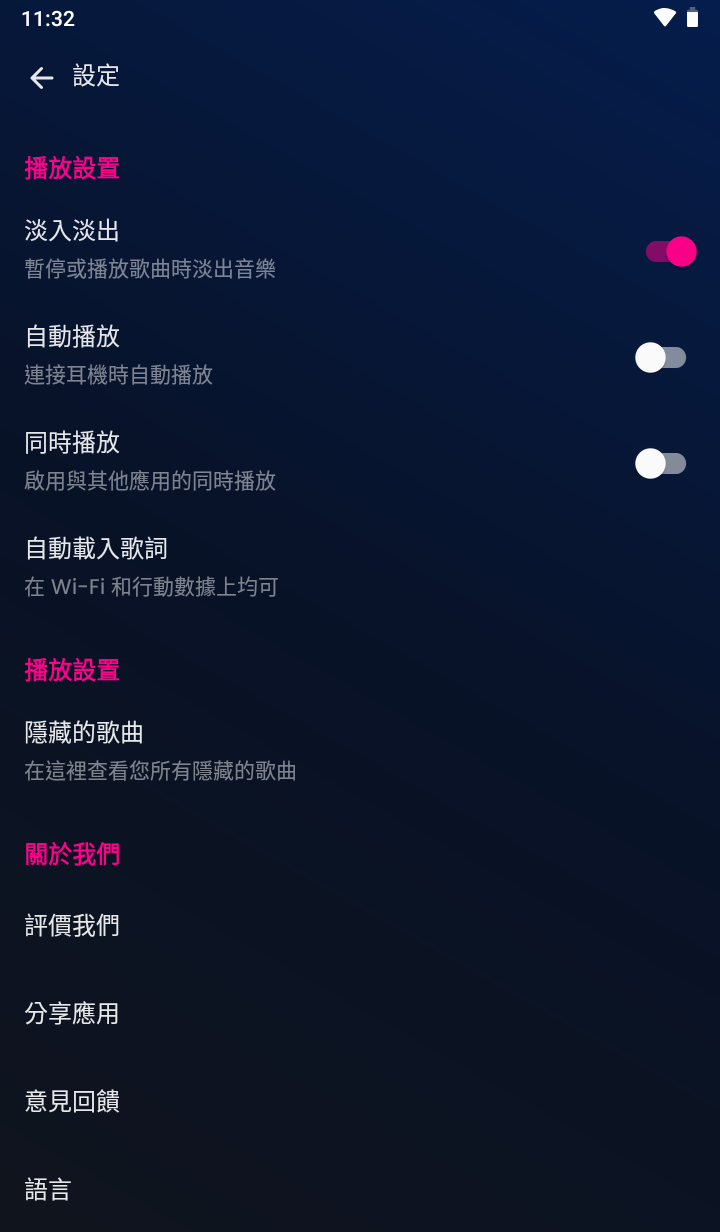Tap 分享應用 to share the app
The image size is (720, 1232).
71,1014
